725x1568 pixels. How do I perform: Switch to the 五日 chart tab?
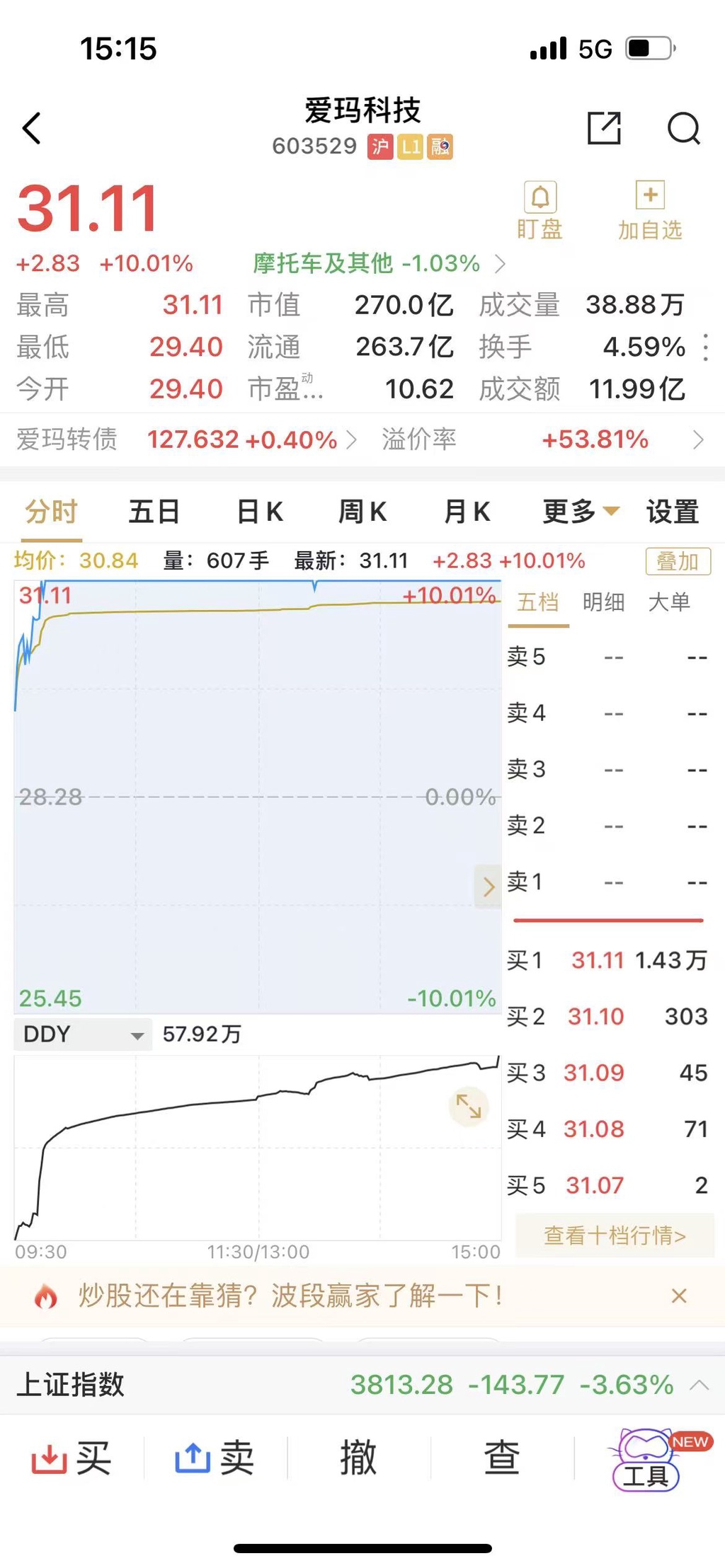[154, 512]
